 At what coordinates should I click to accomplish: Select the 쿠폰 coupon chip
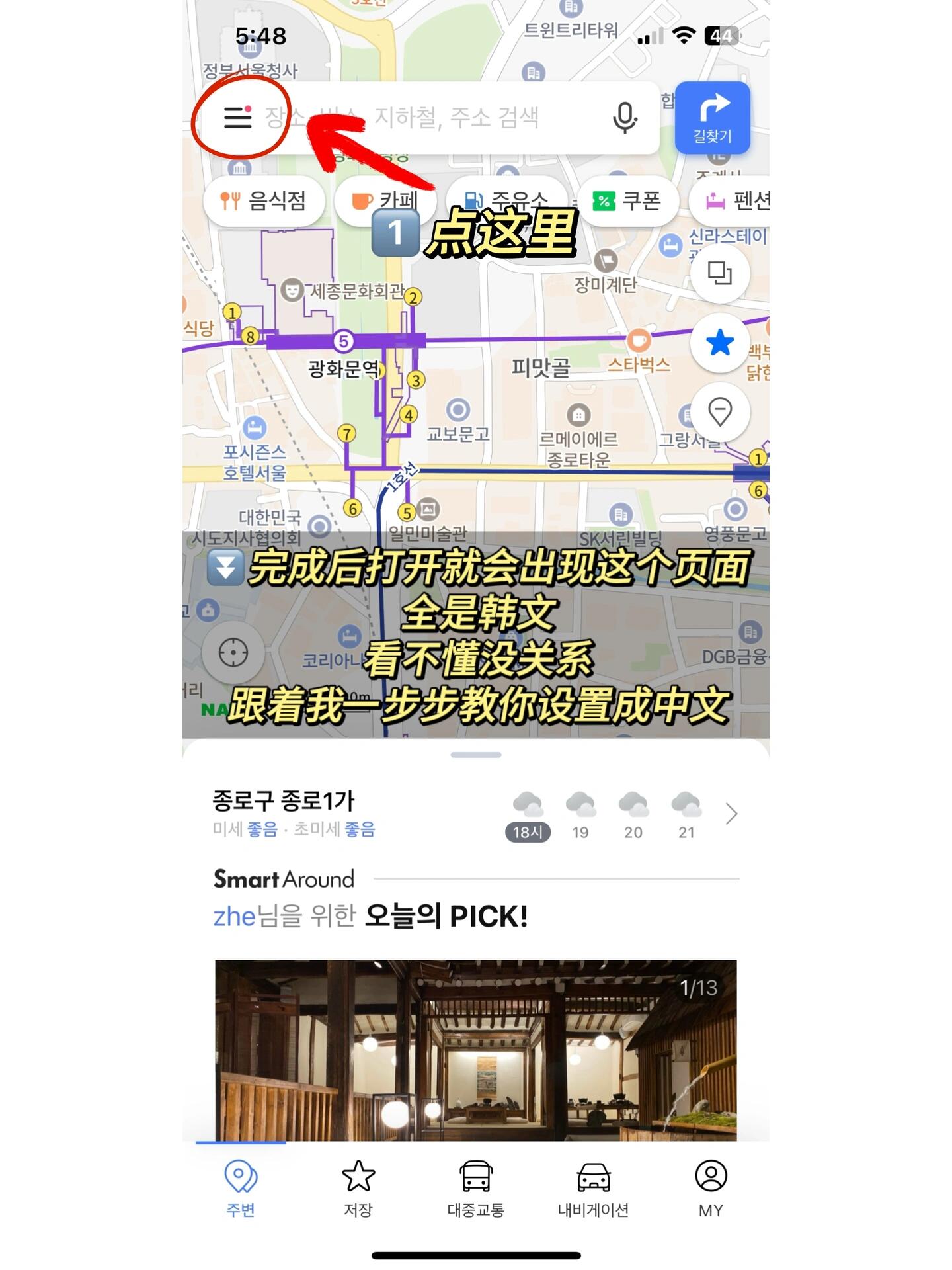627,200
